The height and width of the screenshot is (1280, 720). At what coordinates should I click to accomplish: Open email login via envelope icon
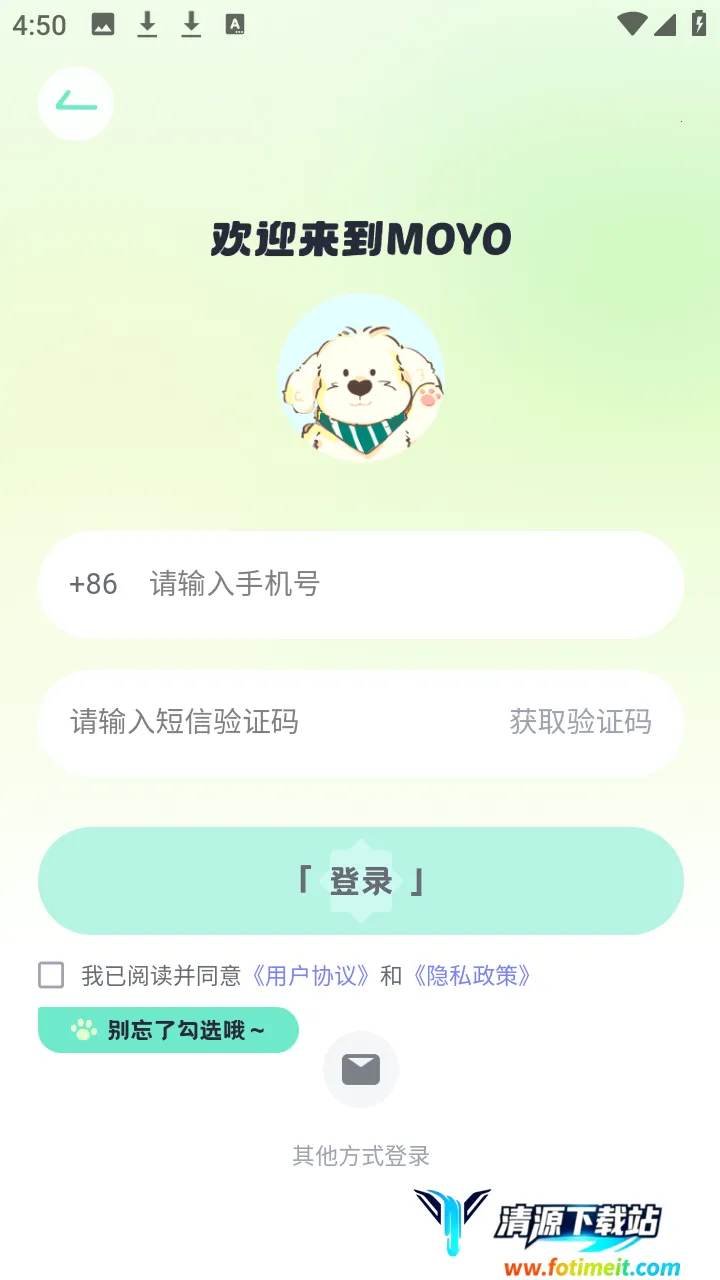pyautogui.click(x=361, y=1068)
